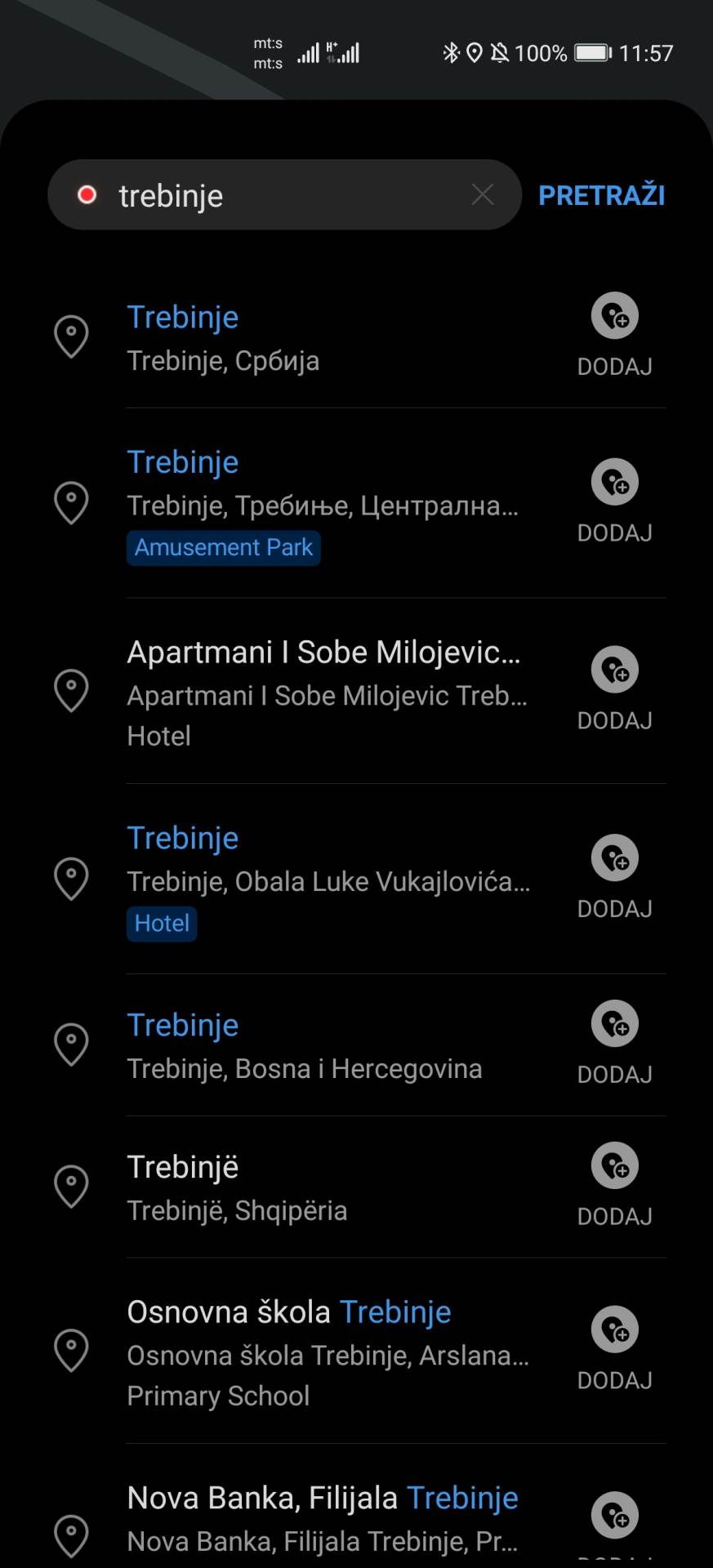713x1568 pixels.
Task: Add Trebinjë, Shqipëria to the route
Action: (x=614, y=1165)
